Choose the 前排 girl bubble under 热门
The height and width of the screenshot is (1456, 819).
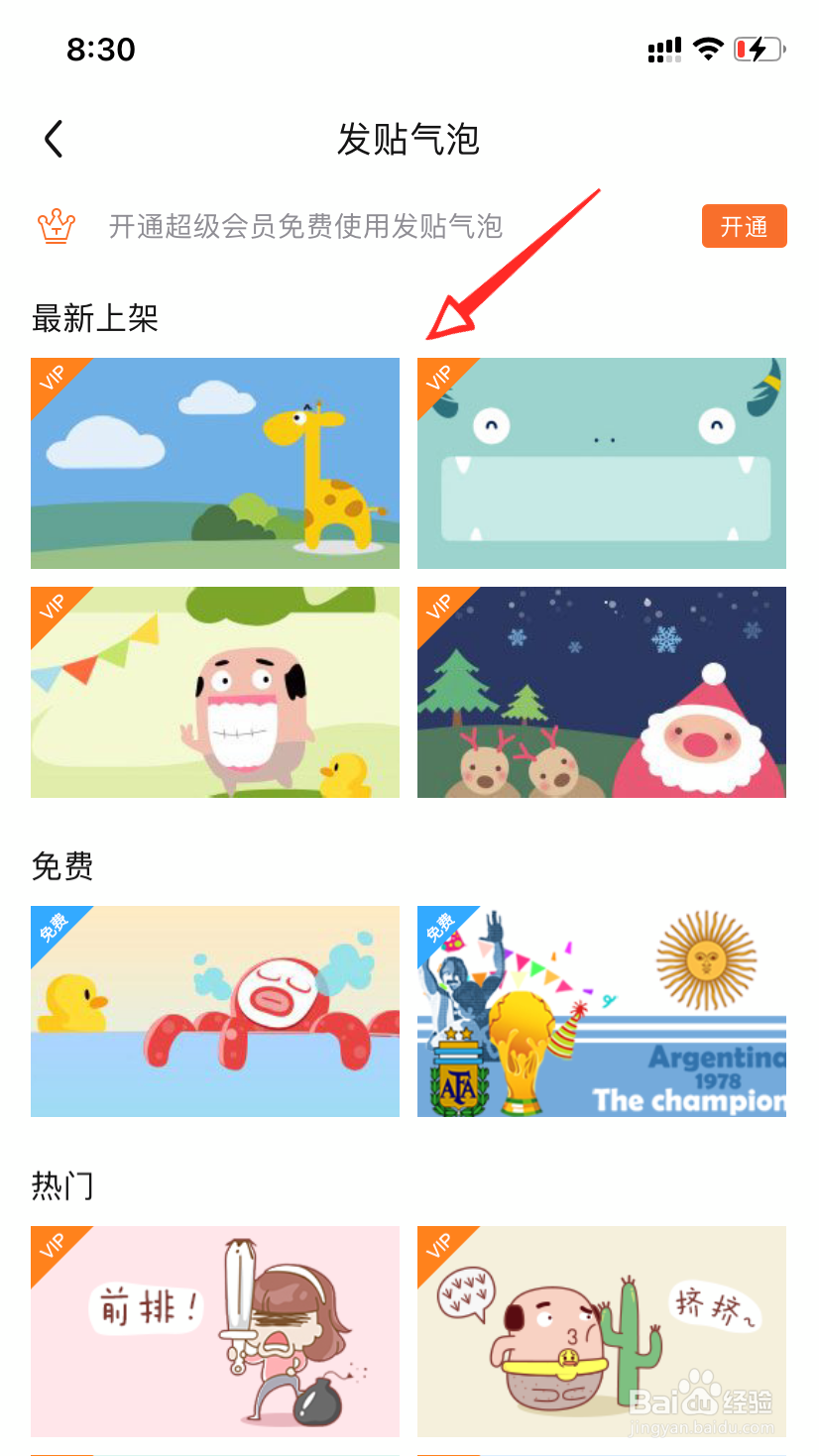(x=214, y=1331)
